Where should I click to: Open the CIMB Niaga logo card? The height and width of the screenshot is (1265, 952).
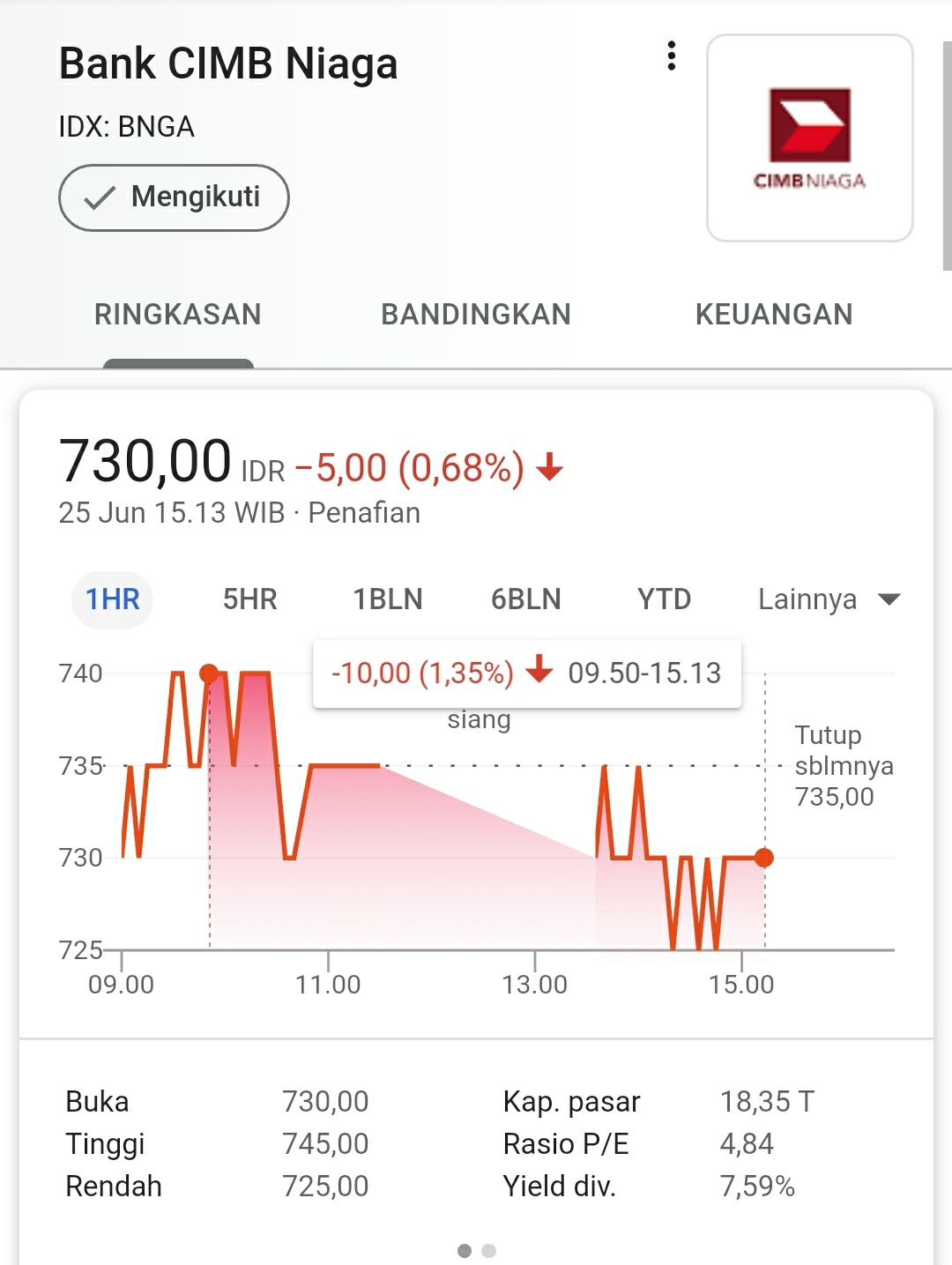point(809,138)
